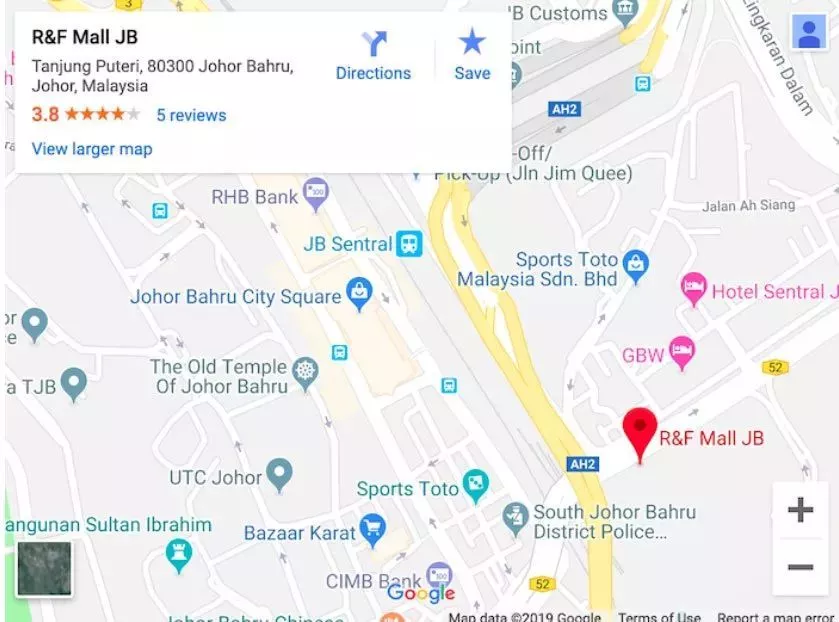Open View larger map link
839x622 pixels.
click(x=92, y=149)
